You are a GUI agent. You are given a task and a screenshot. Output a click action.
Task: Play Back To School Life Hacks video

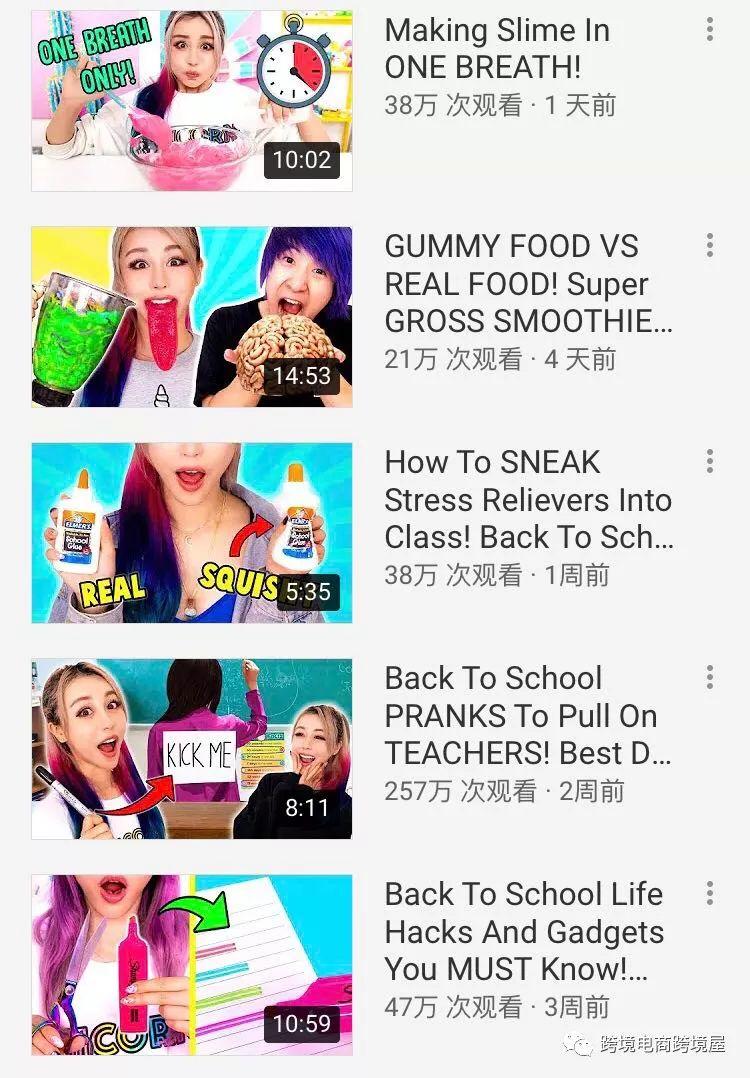coord(191,965)
